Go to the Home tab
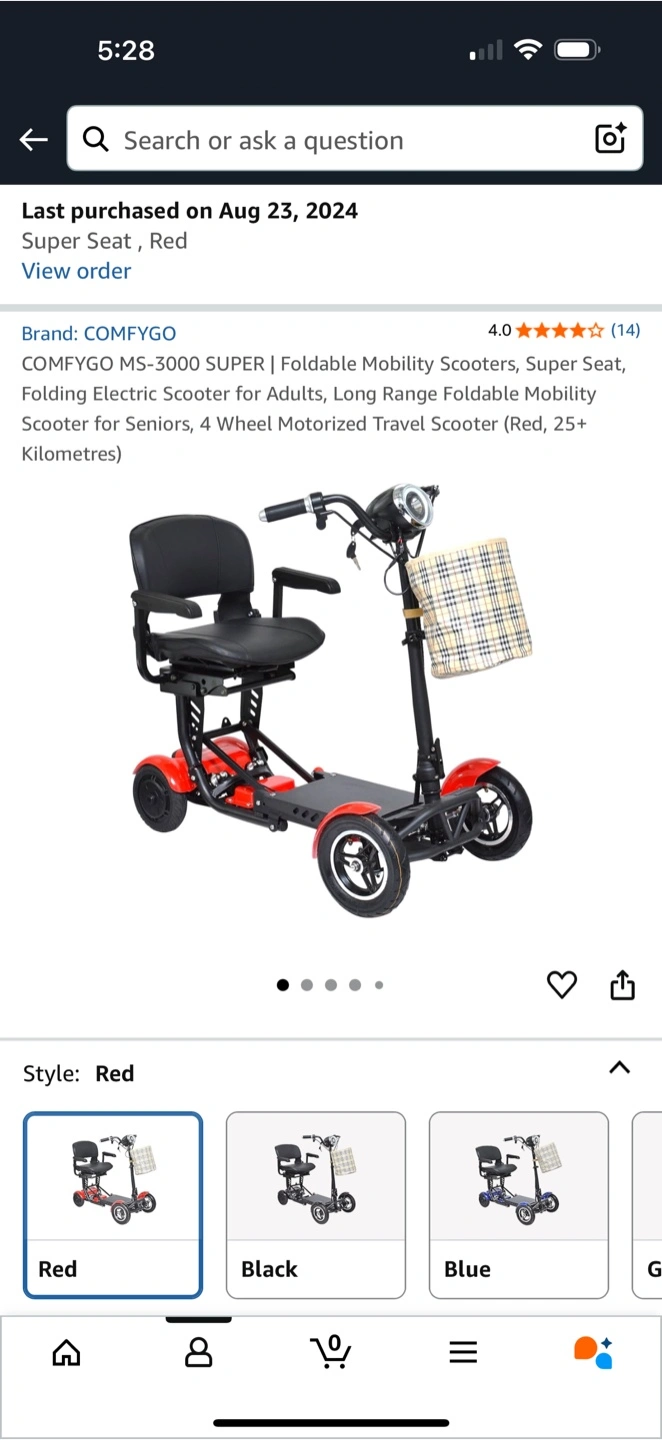662x1440 pixels. (x=66, y=1353)
